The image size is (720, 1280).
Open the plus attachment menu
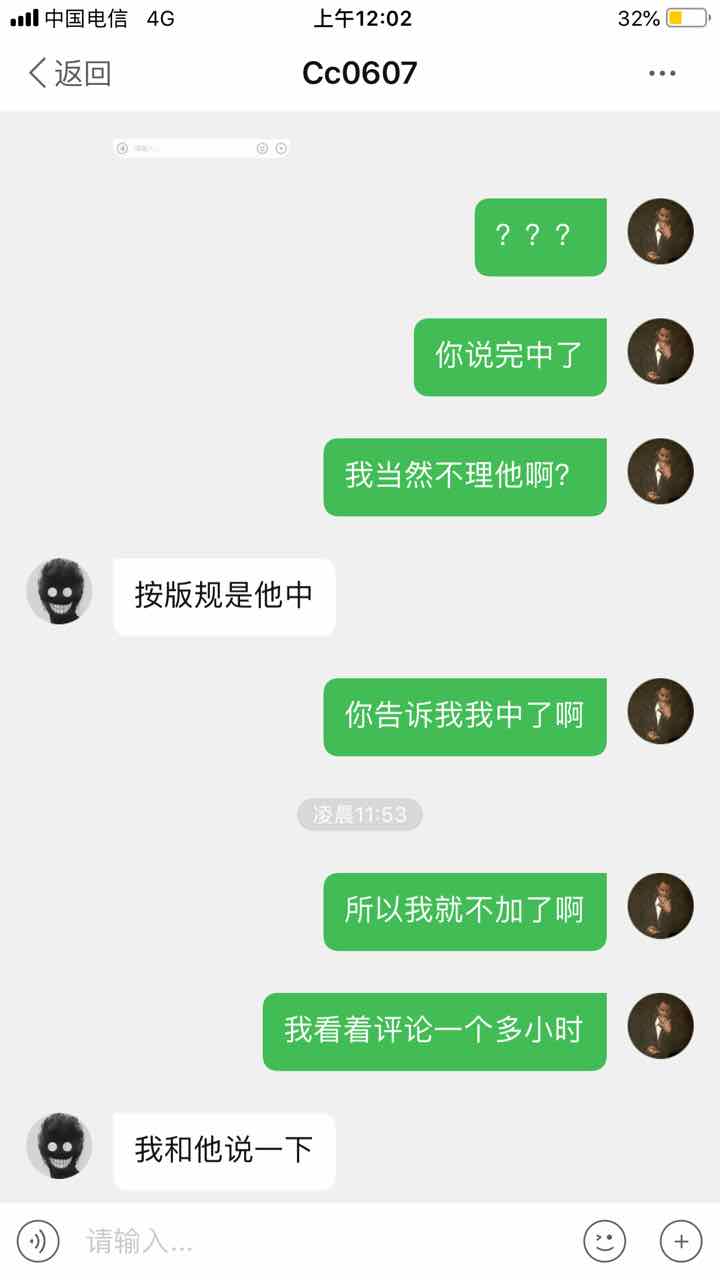coord(681,1242)
